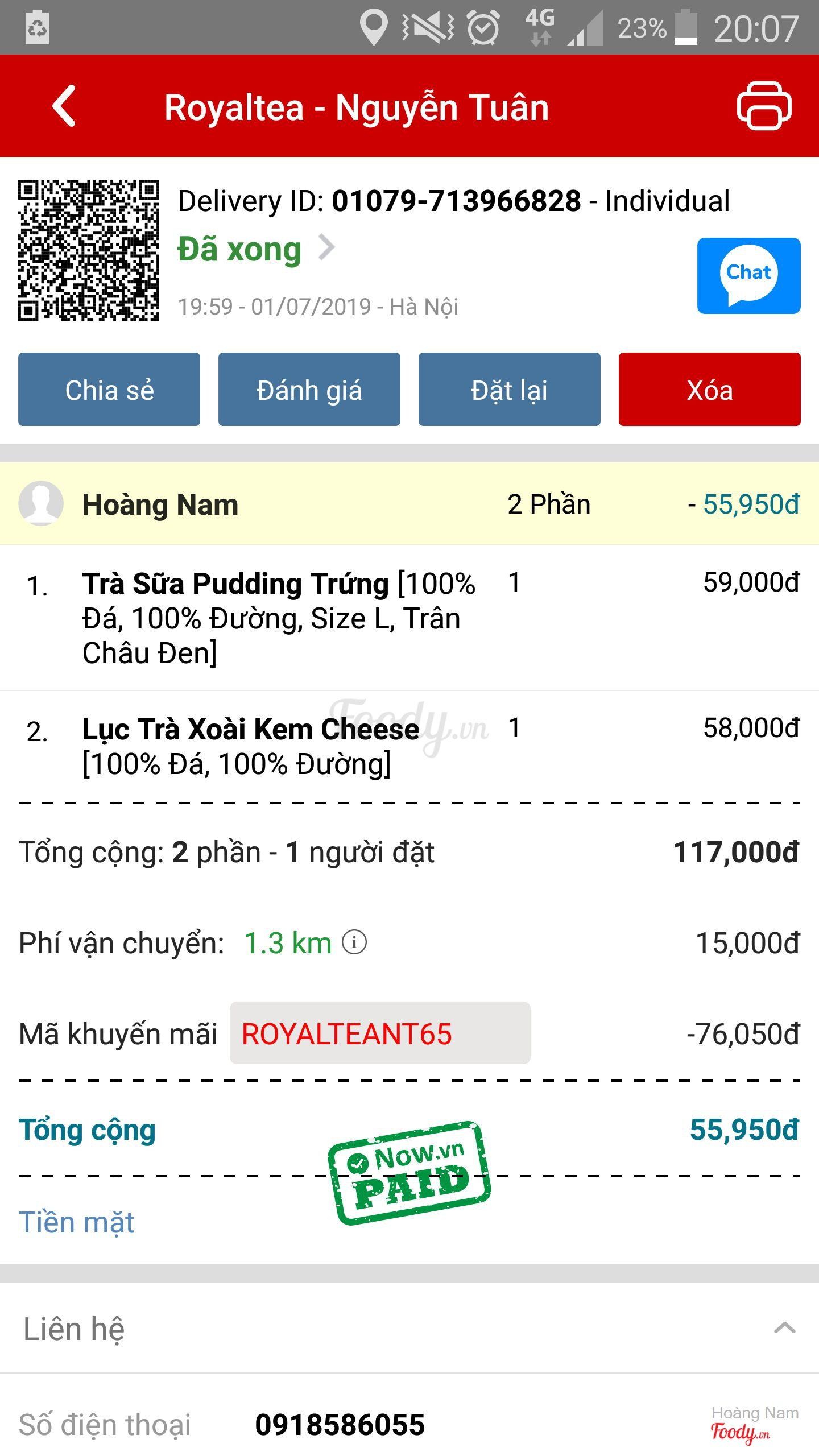Open the Đã xong order status
819x1456 pixels.
256,249
